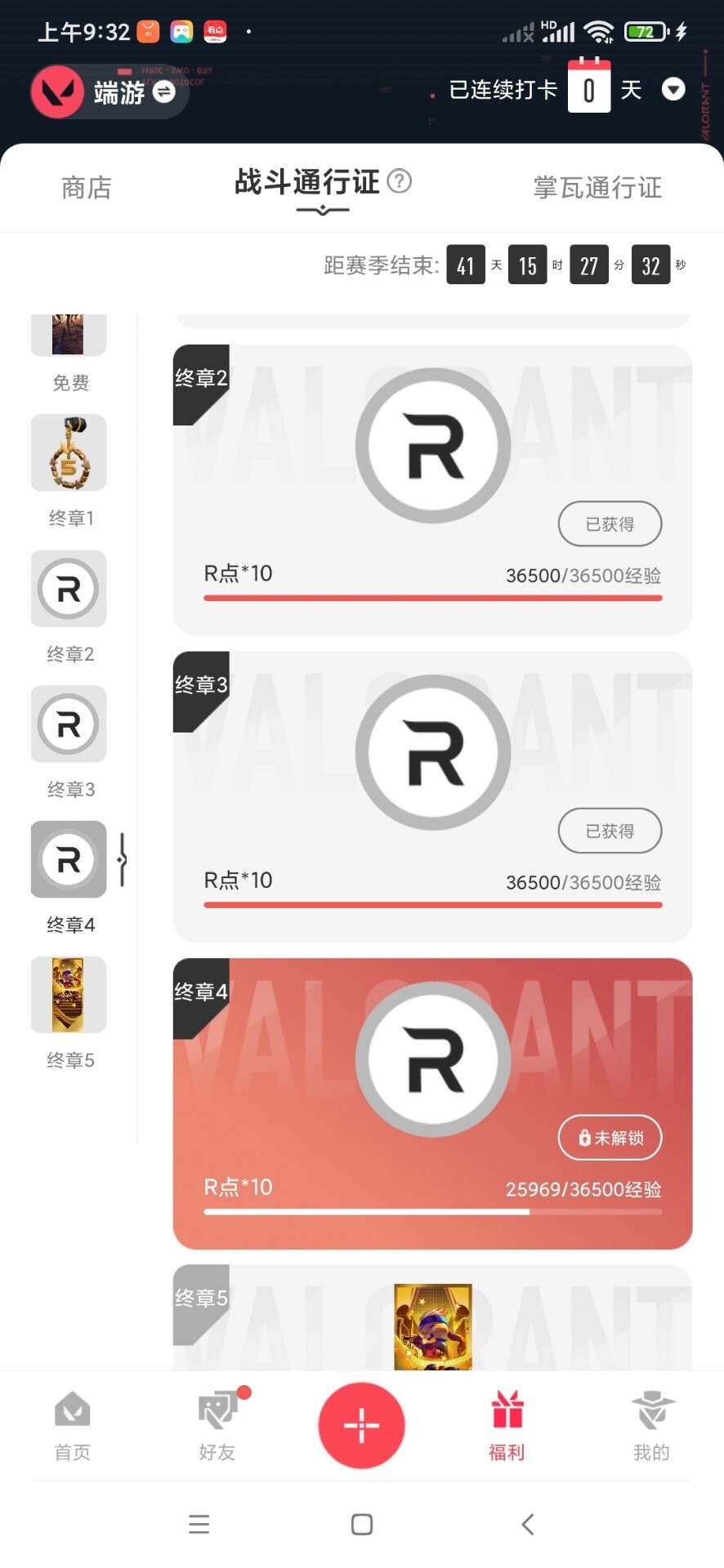Tap the red plus button in bottom center
This screenshot has width=724, height=1568.
coord(362,1425)
